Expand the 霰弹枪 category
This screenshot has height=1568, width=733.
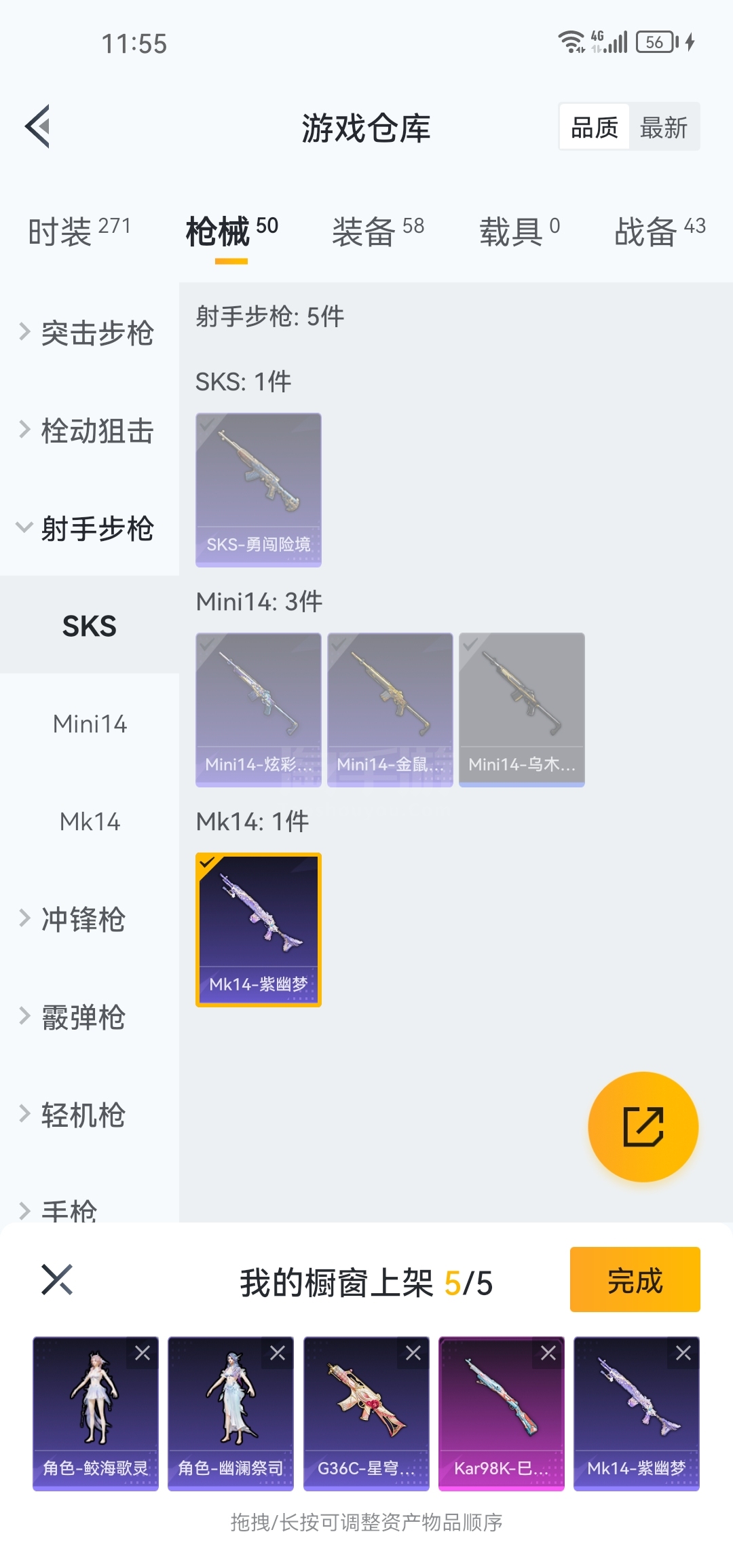(75, 1018)
